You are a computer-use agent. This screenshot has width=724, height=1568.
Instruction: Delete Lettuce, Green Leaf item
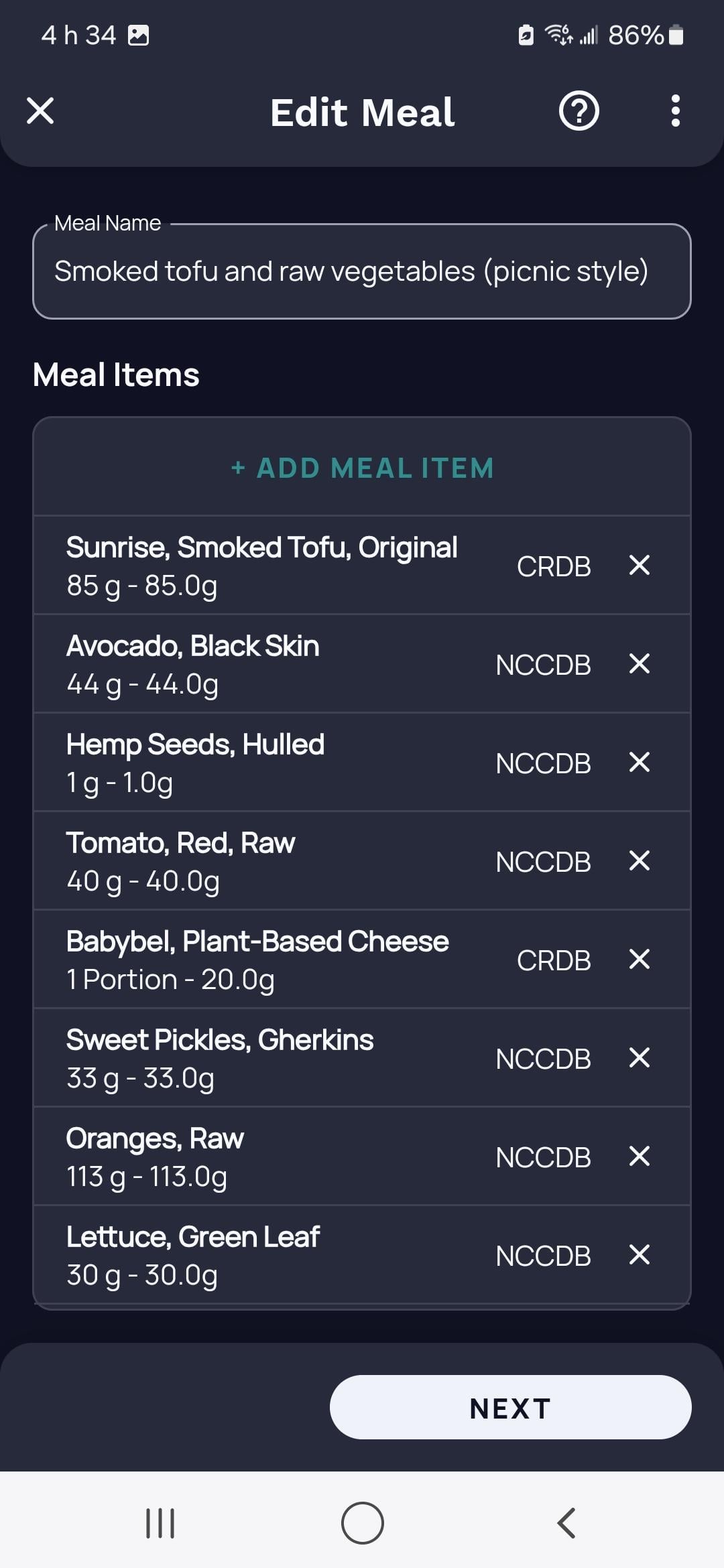pos(640,1255)
